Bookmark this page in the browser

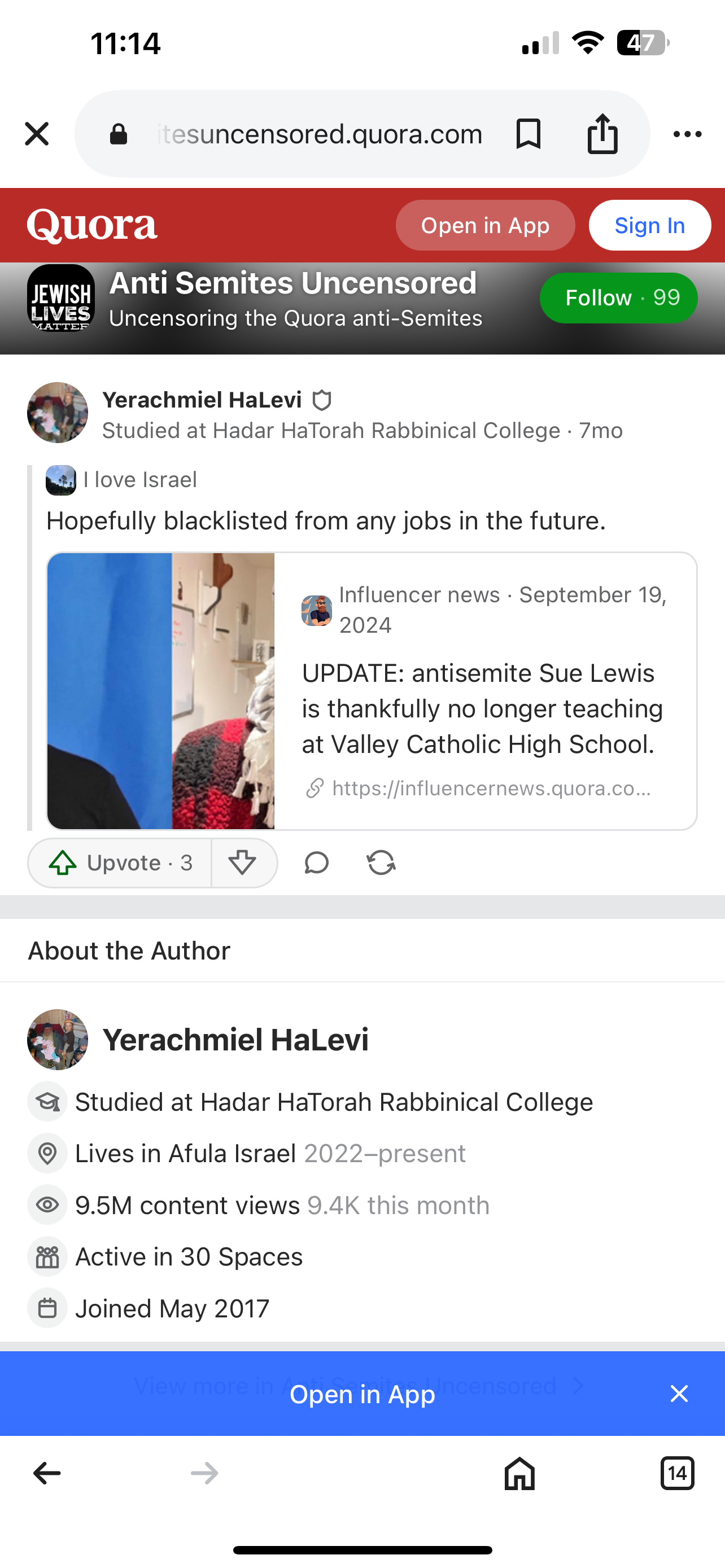coord(528,134)
